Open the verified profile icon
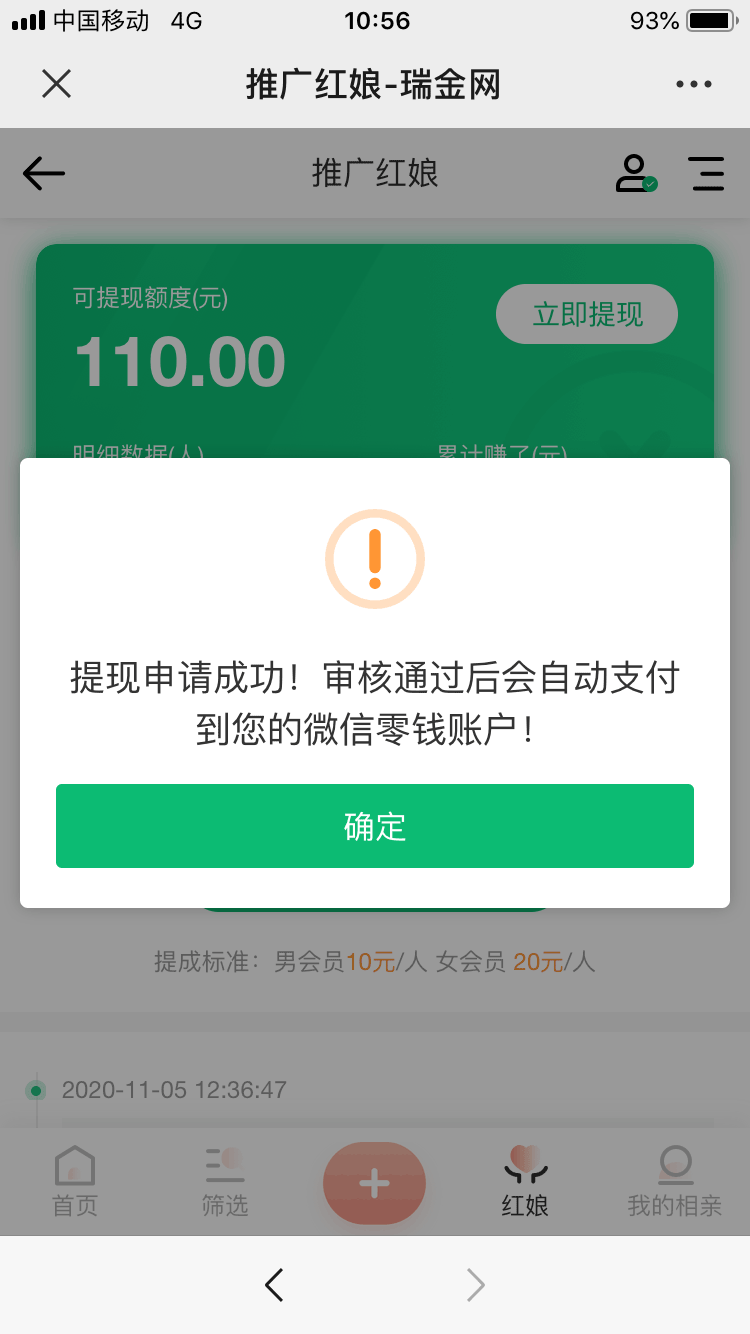 point(634,173)
